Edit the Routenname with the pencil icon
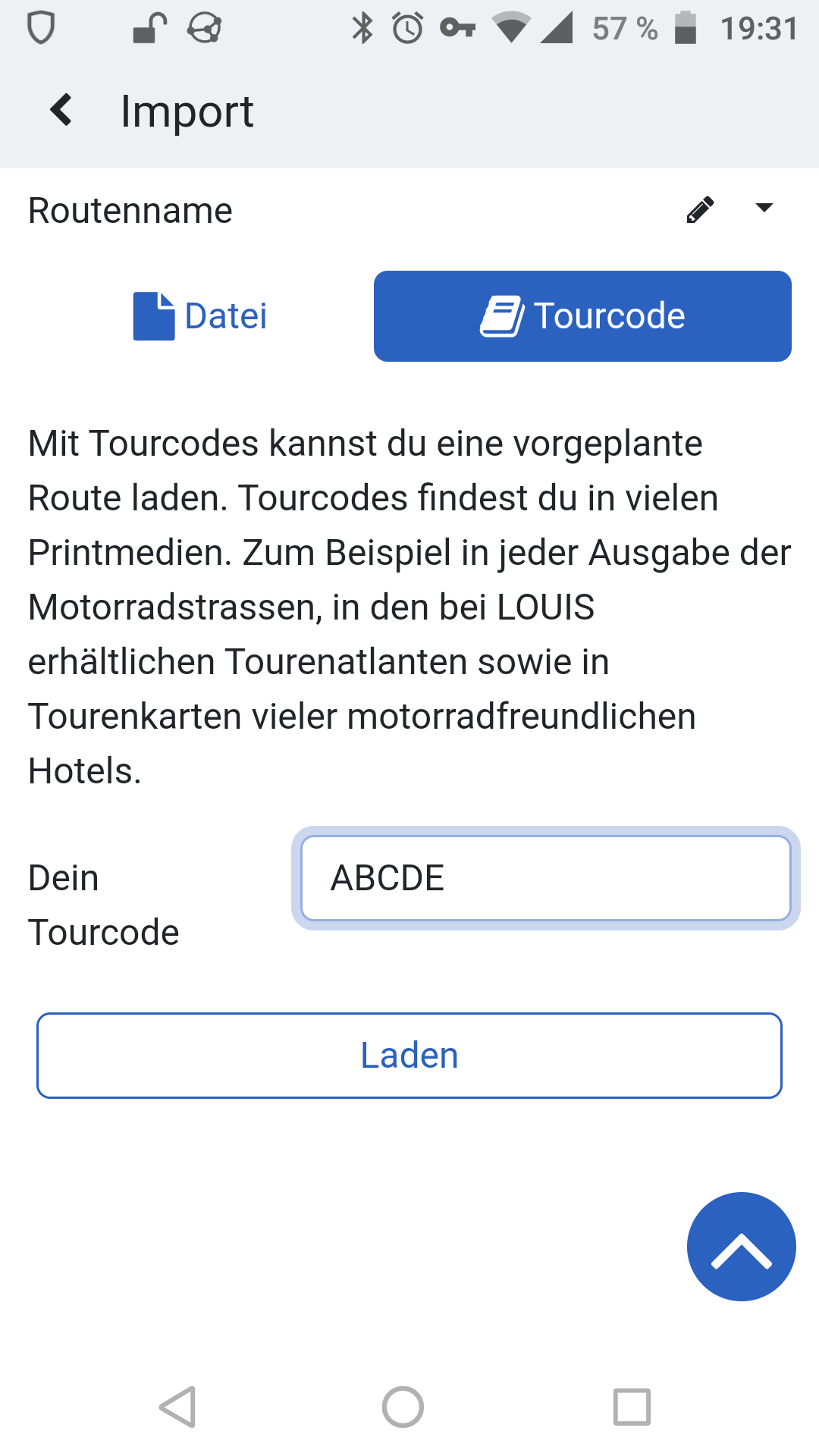819x1456 pixels. click(x=700, y=209)
